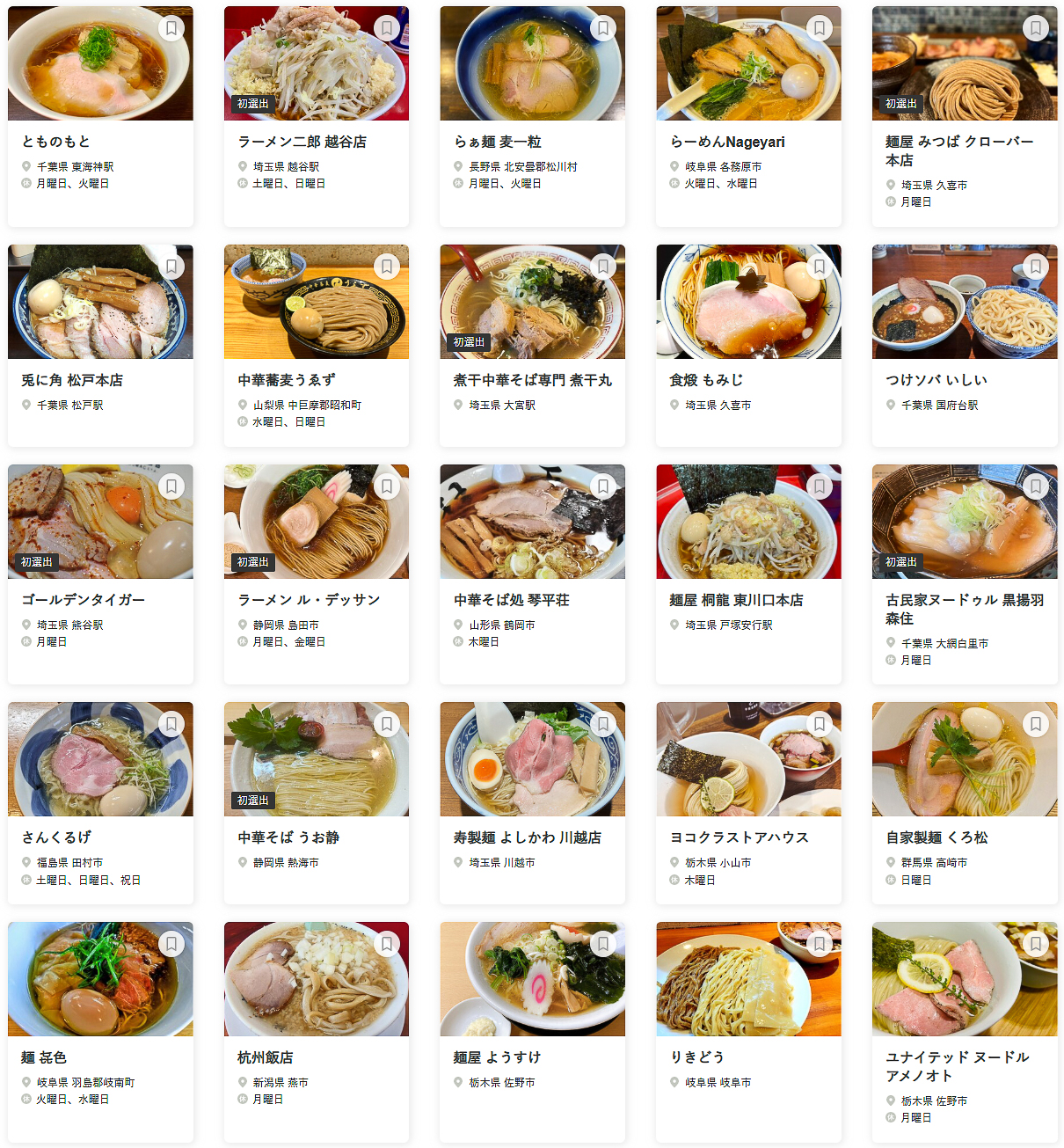Toggle the bookmark on りきどう card
1064x1148 pixels.
pos(820,943)
